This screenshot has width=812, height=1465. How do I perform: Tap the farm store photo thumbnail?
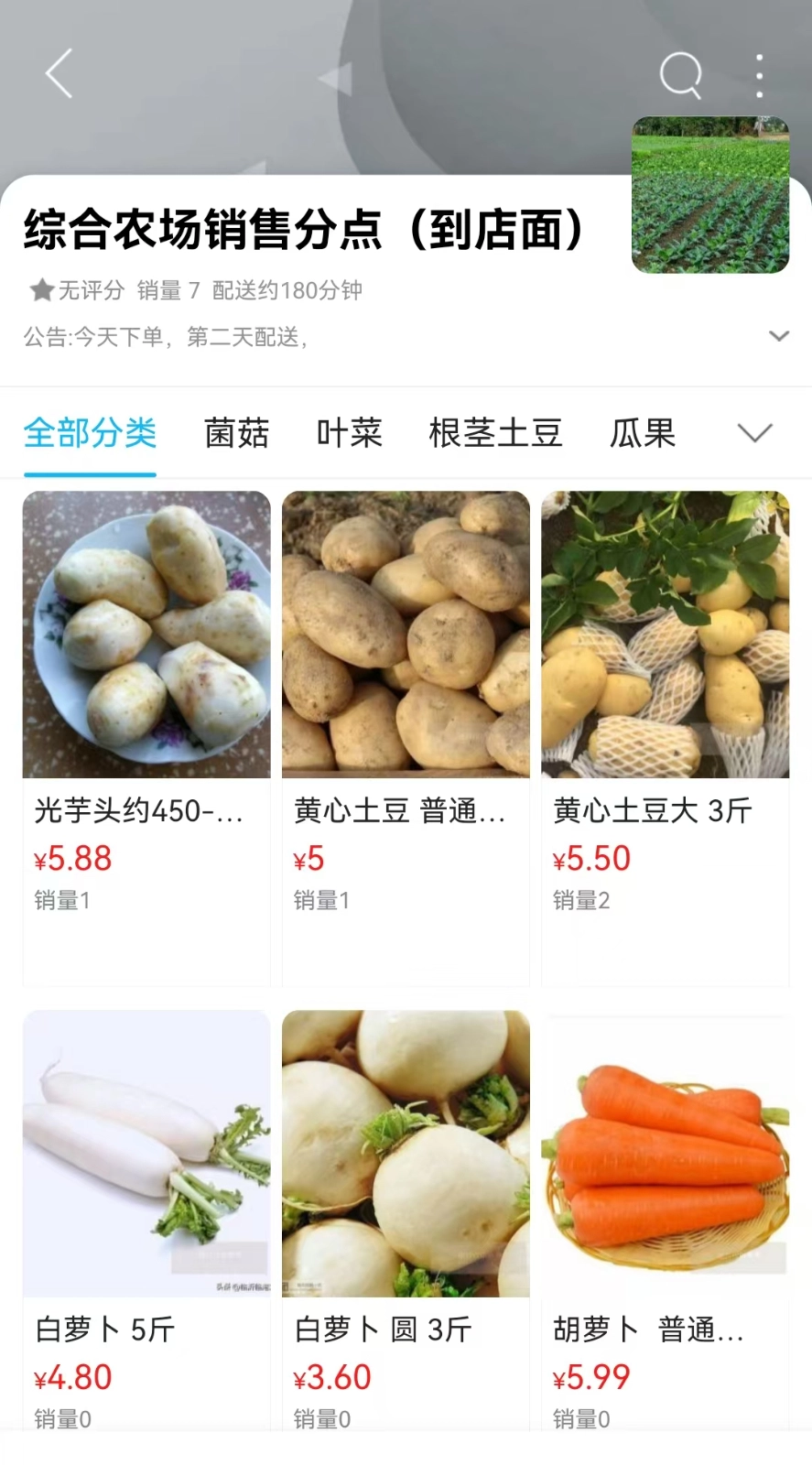710,195
